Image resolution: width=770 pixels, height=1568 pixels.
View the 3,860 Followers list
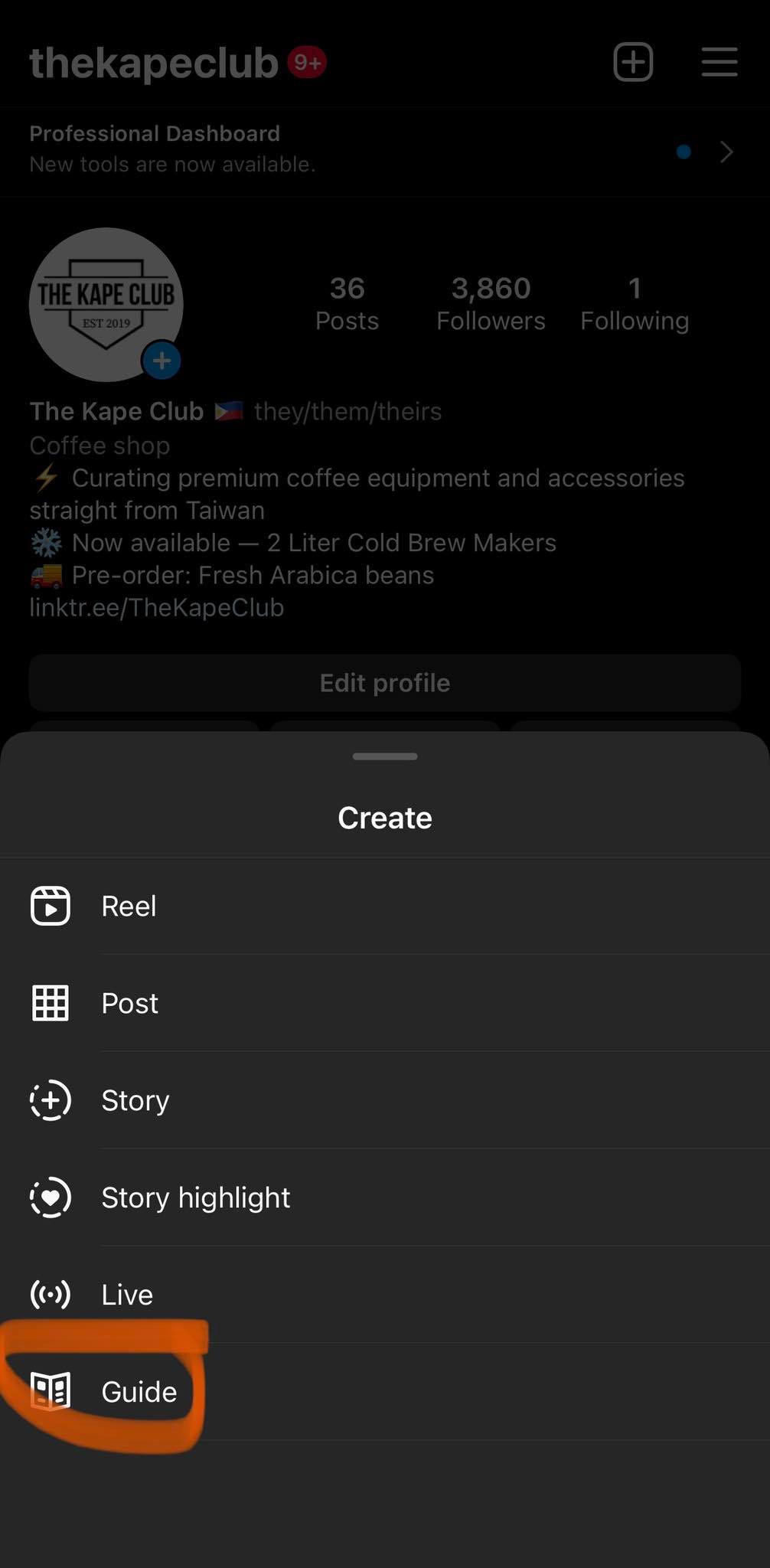(x=491, y=304)
